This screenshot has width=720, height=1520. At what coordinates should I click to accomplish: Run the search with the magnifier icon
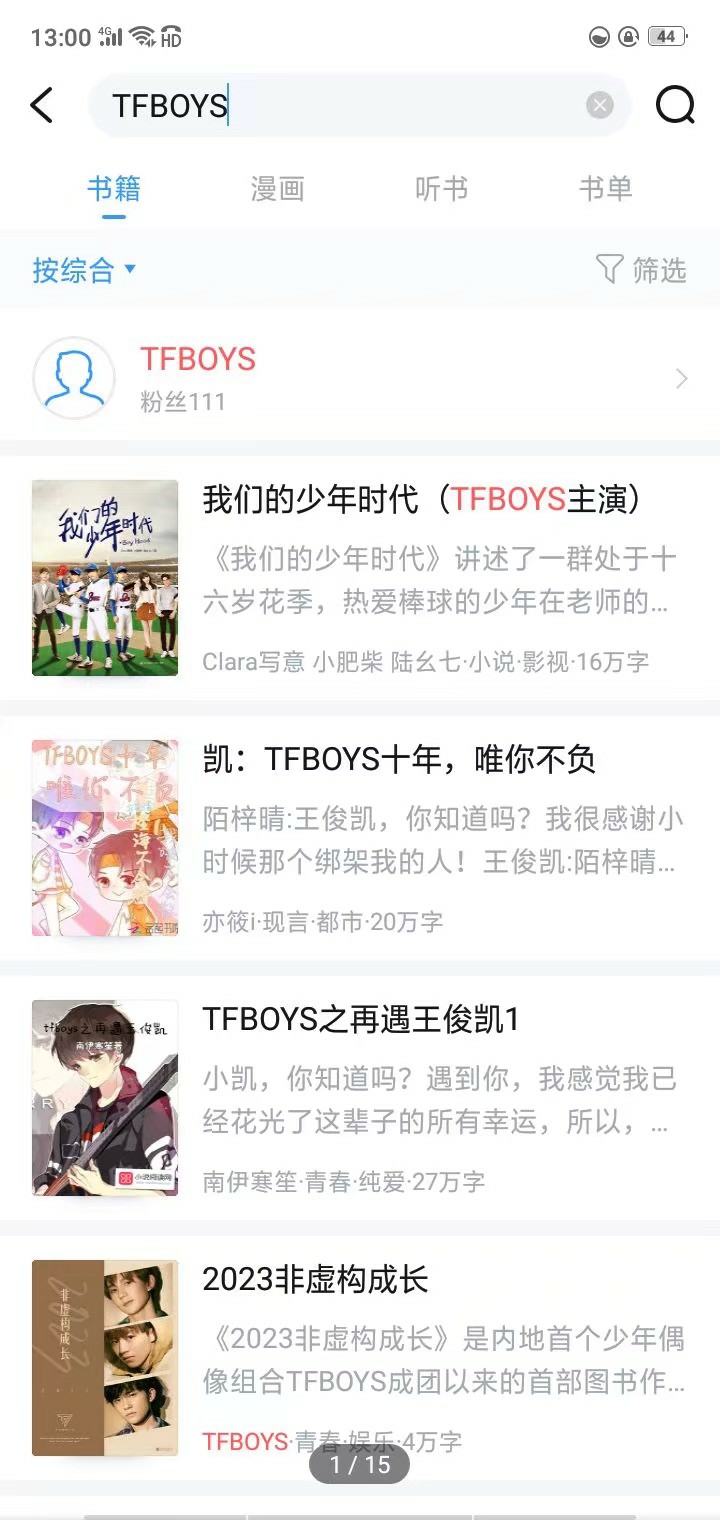point(675,105)
